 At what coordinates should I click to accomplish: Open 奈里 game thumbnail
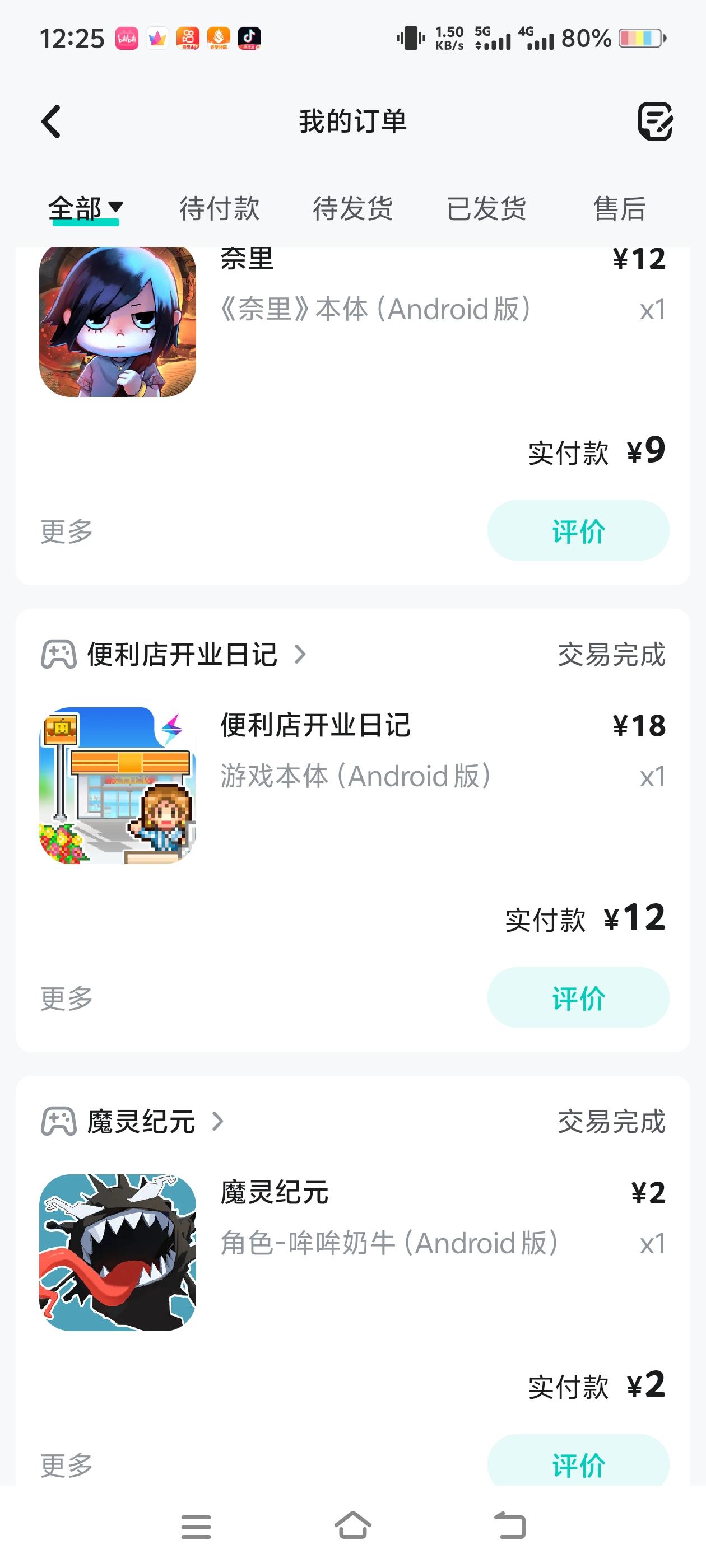click(x=118, y=323)
